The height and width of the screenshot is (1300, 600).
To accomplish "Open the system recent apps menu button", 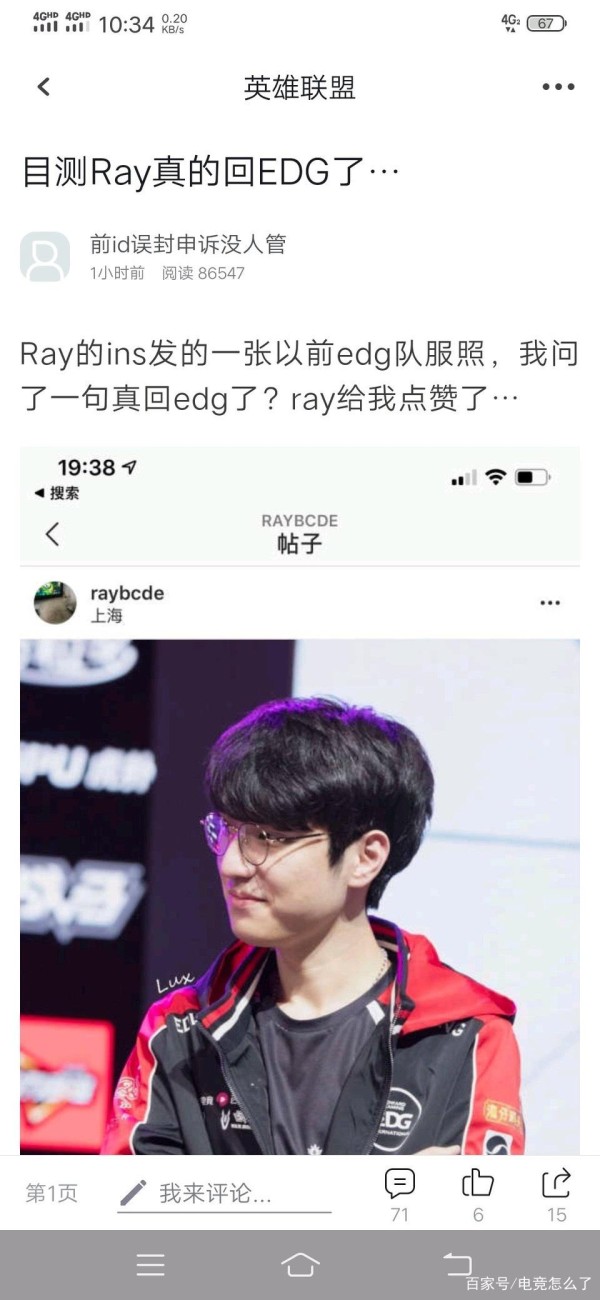I will coord(151,1264).
